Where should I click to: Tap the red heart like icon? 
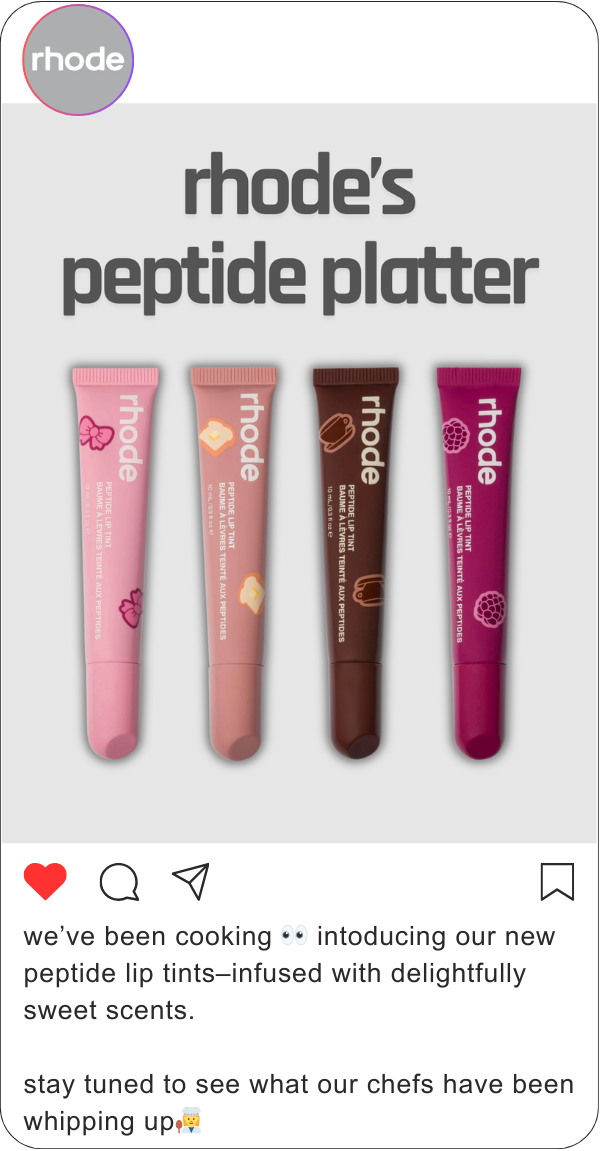coord(45,882)
